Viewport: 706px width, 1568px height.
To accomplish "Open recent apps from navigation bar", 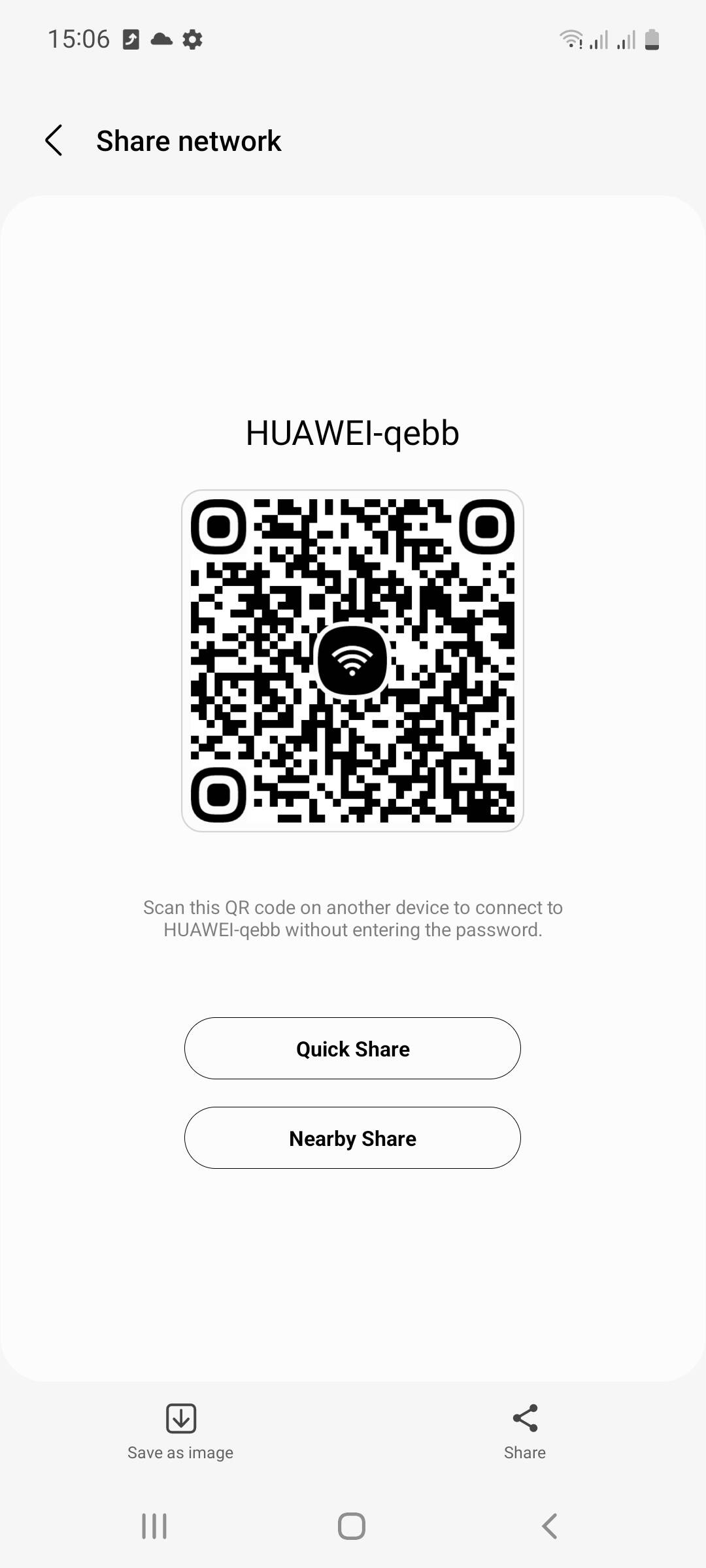I will tap(154, 1526).
